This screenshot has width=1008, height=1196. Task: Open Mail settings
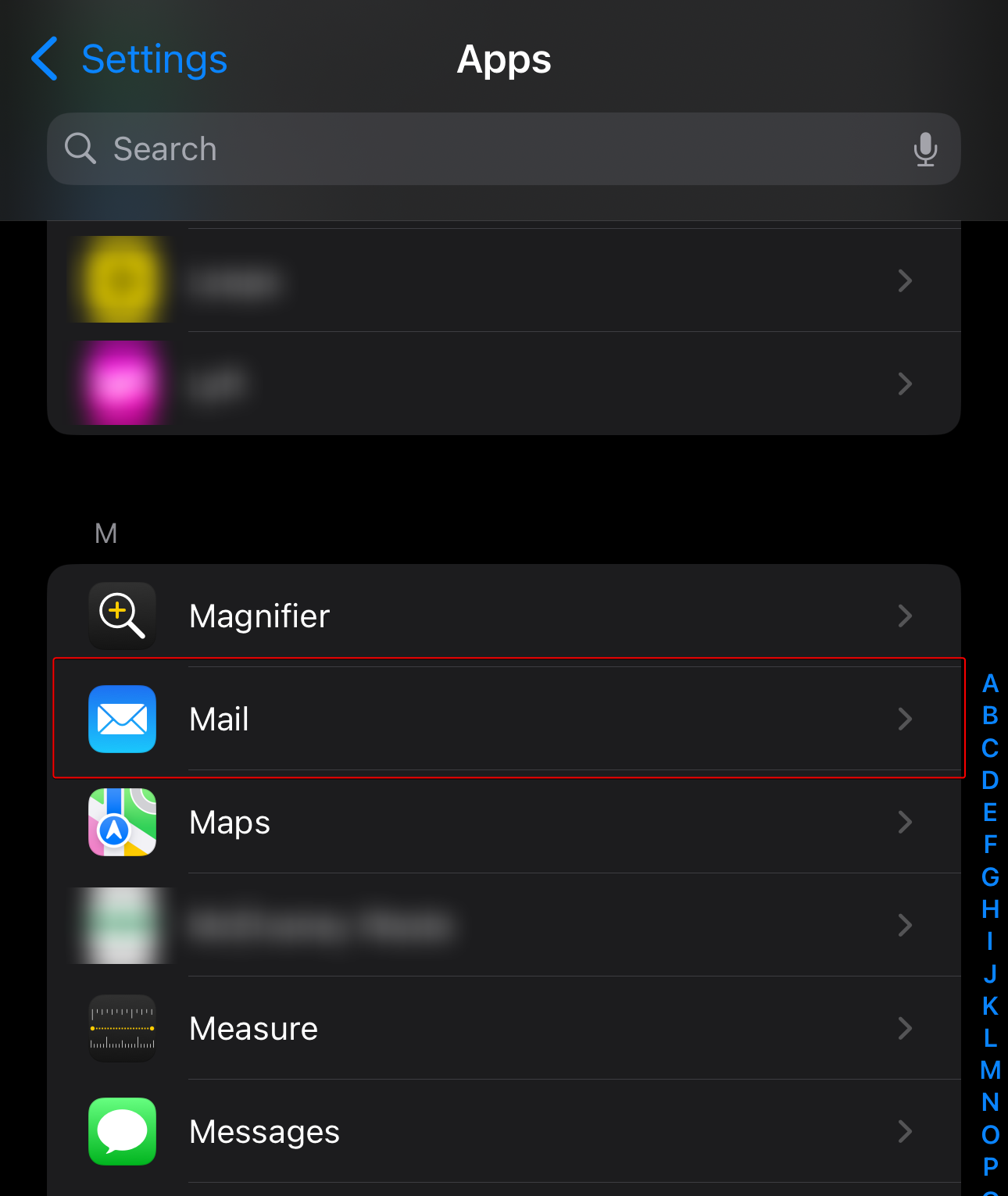[504, 719]
